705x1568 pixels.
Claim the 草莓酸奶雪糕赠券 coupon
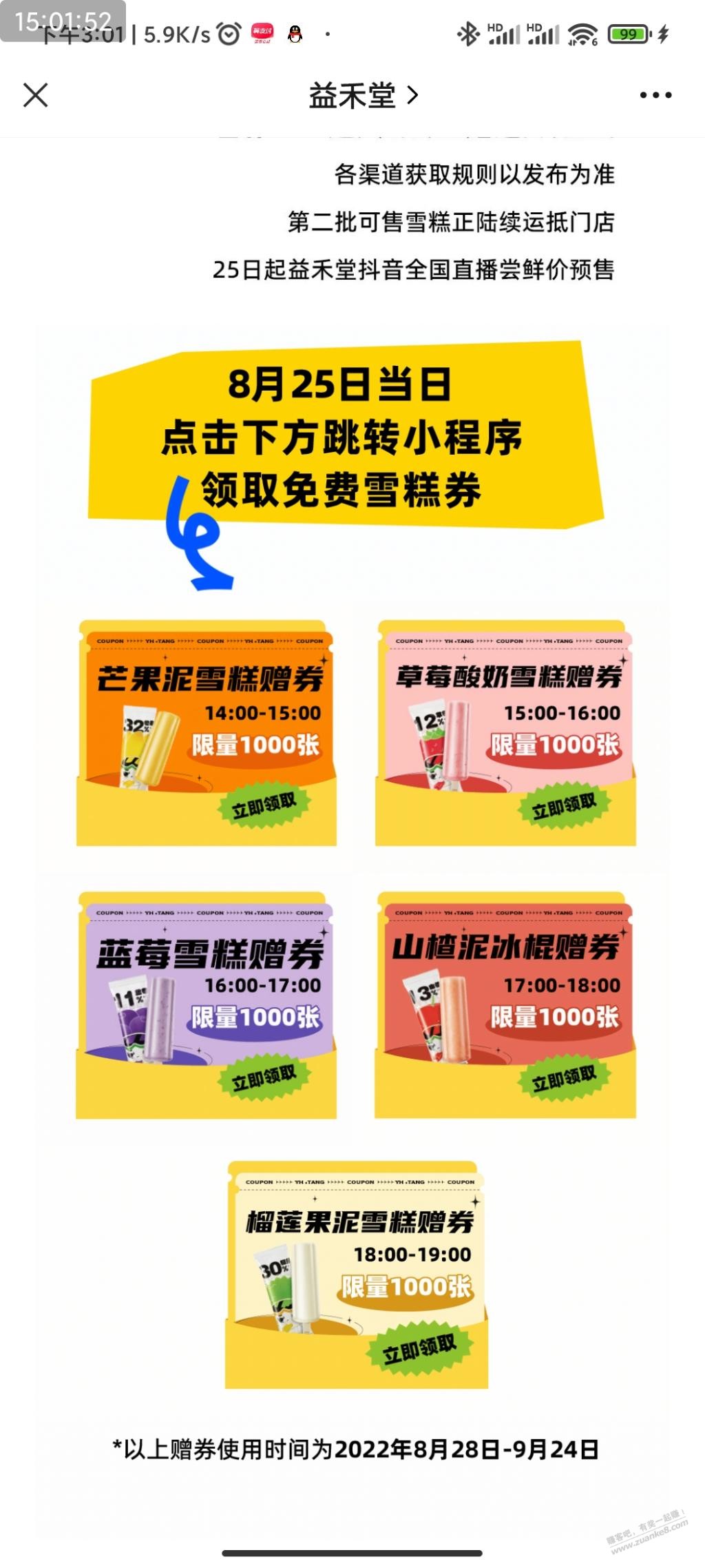click(564, 805)
